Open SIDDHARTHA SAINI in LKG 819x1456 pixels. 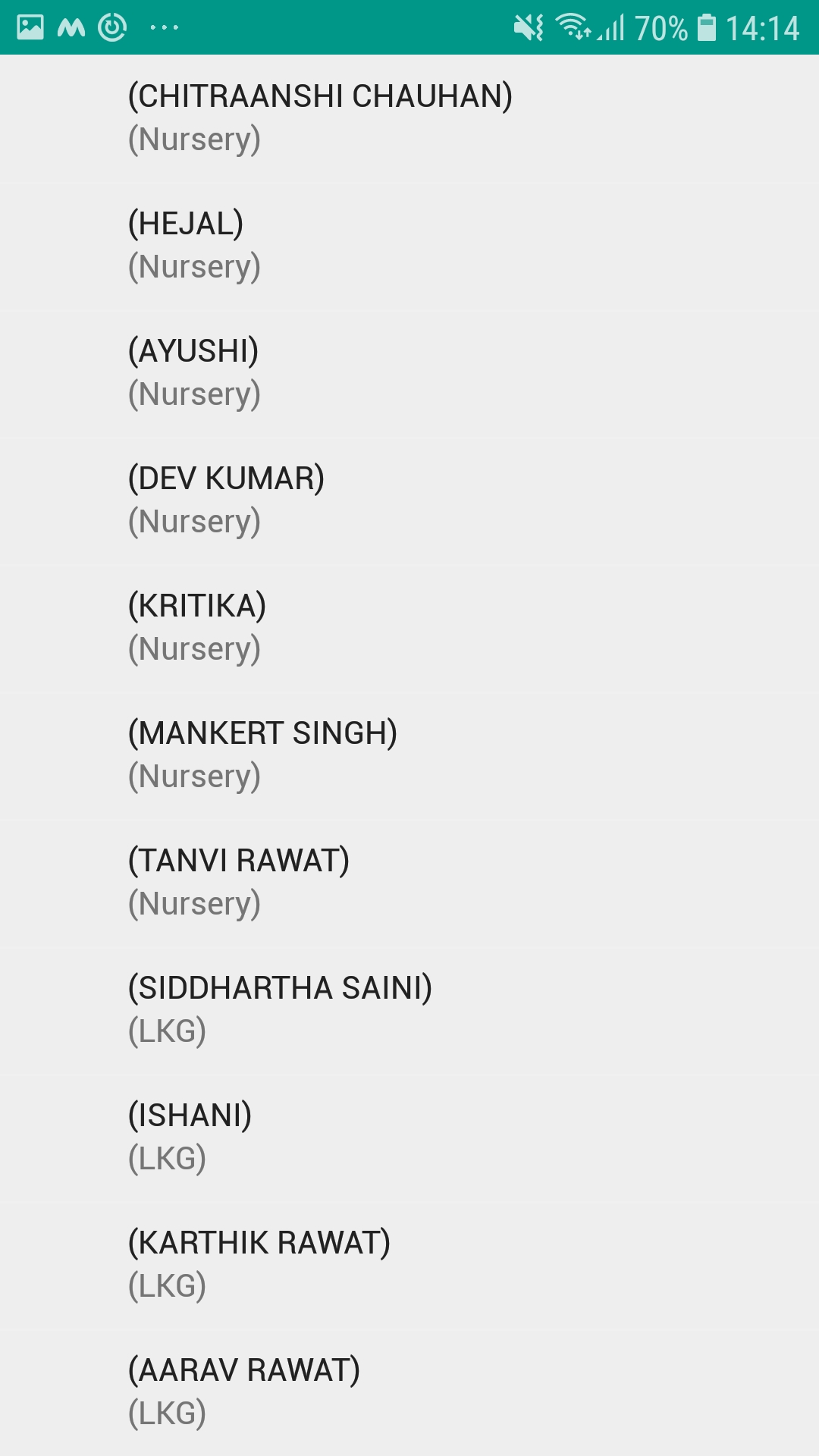pyautogui.click(x=409, y=1010)
